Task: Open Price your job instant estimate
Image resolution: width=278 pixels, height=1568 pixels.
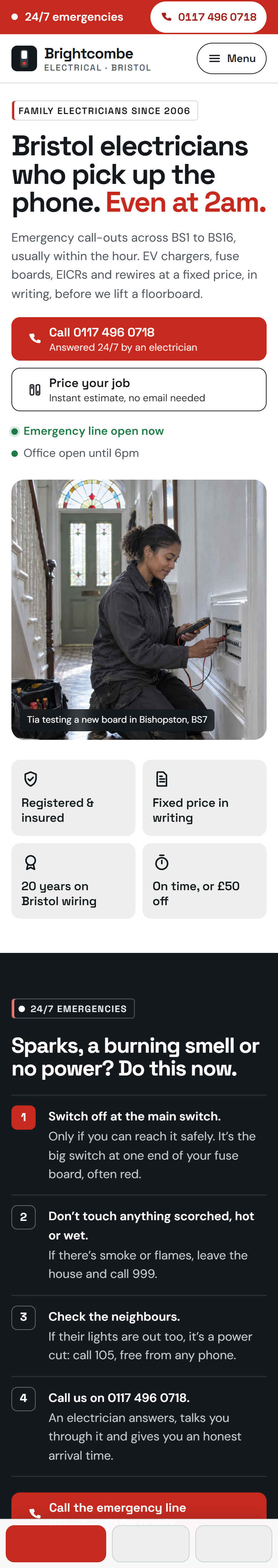Action: click(139, 390)
